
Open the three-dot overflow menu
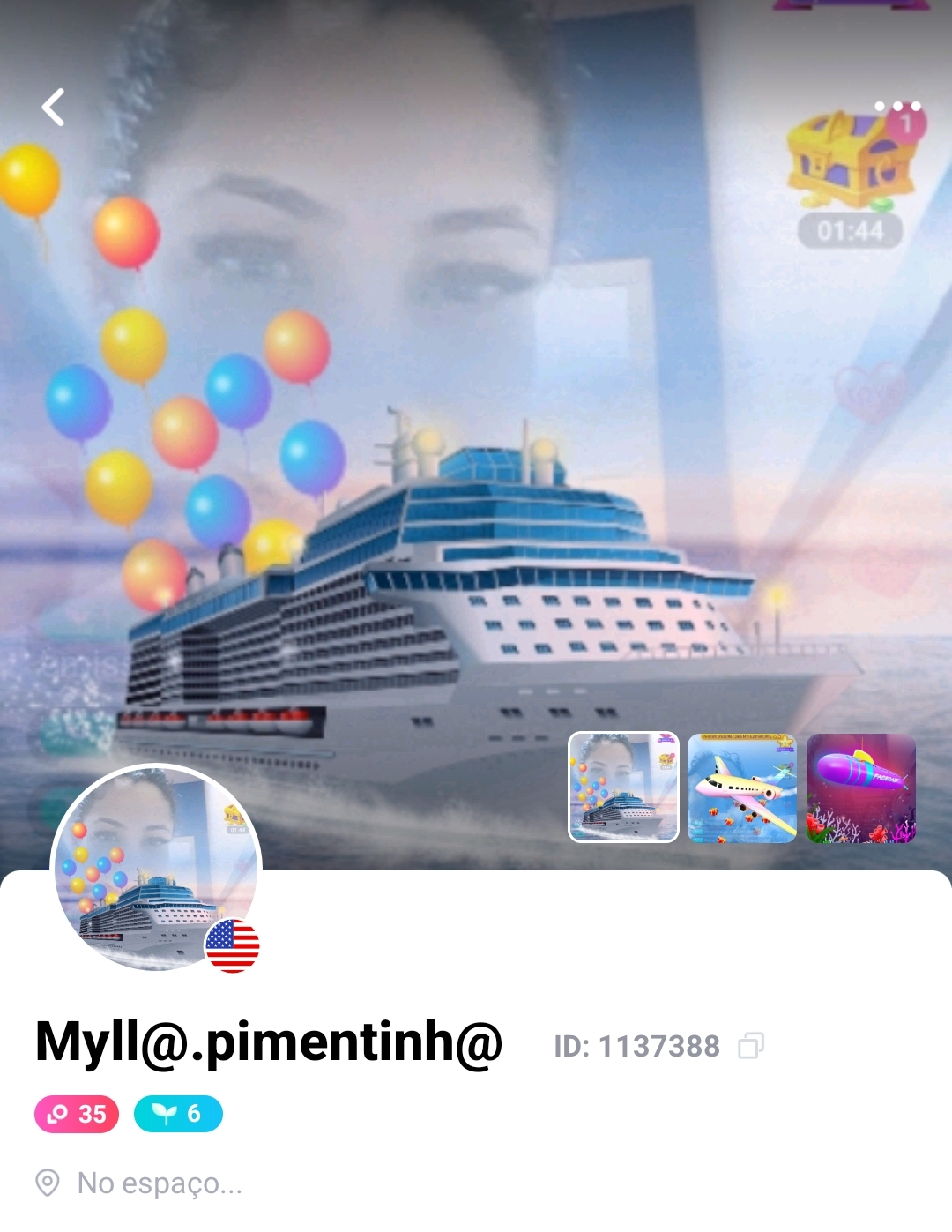point(897,106)
